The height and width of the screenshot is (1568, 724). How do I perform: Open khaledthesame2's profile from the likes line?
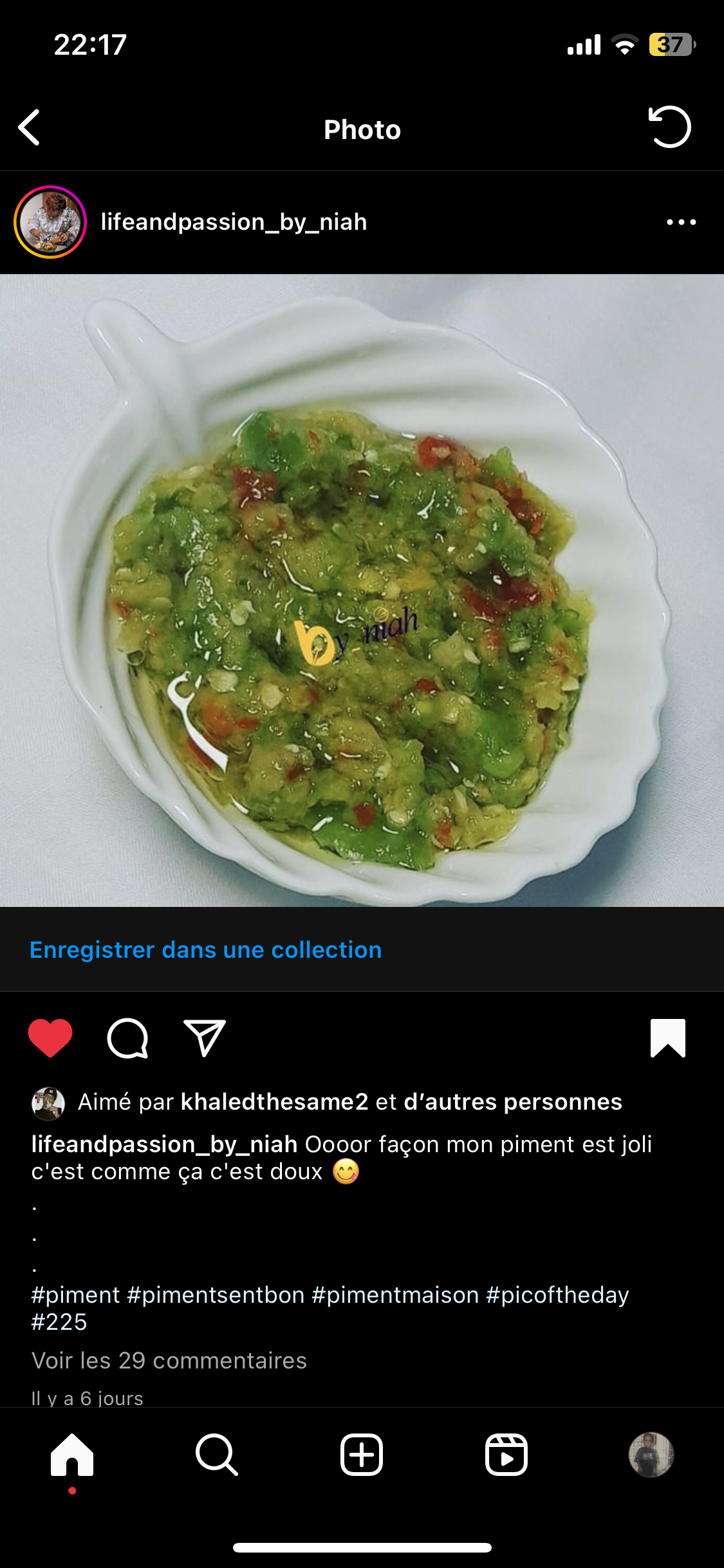point(274,1102)
